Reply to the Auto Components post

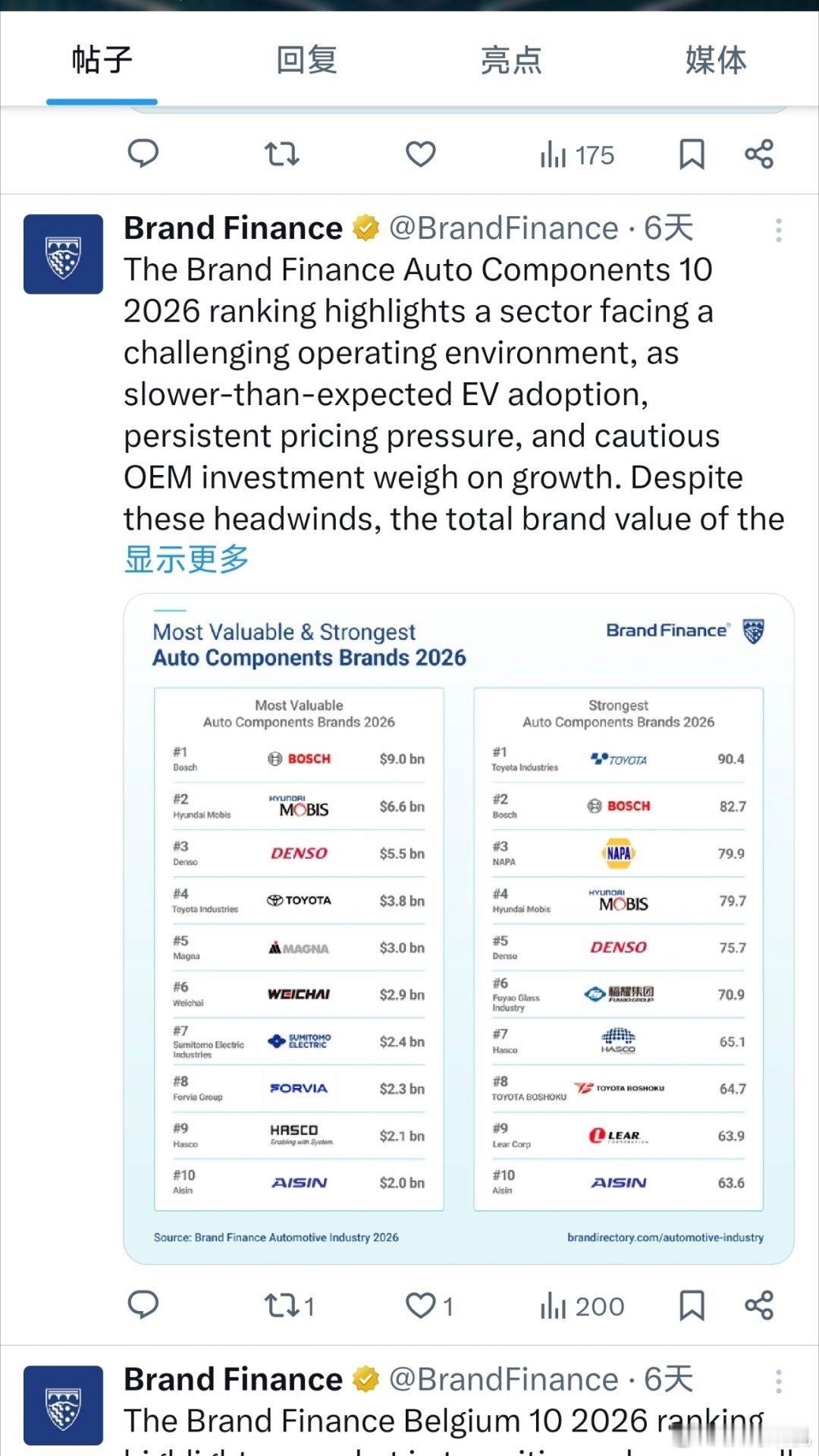point(143,1305)
